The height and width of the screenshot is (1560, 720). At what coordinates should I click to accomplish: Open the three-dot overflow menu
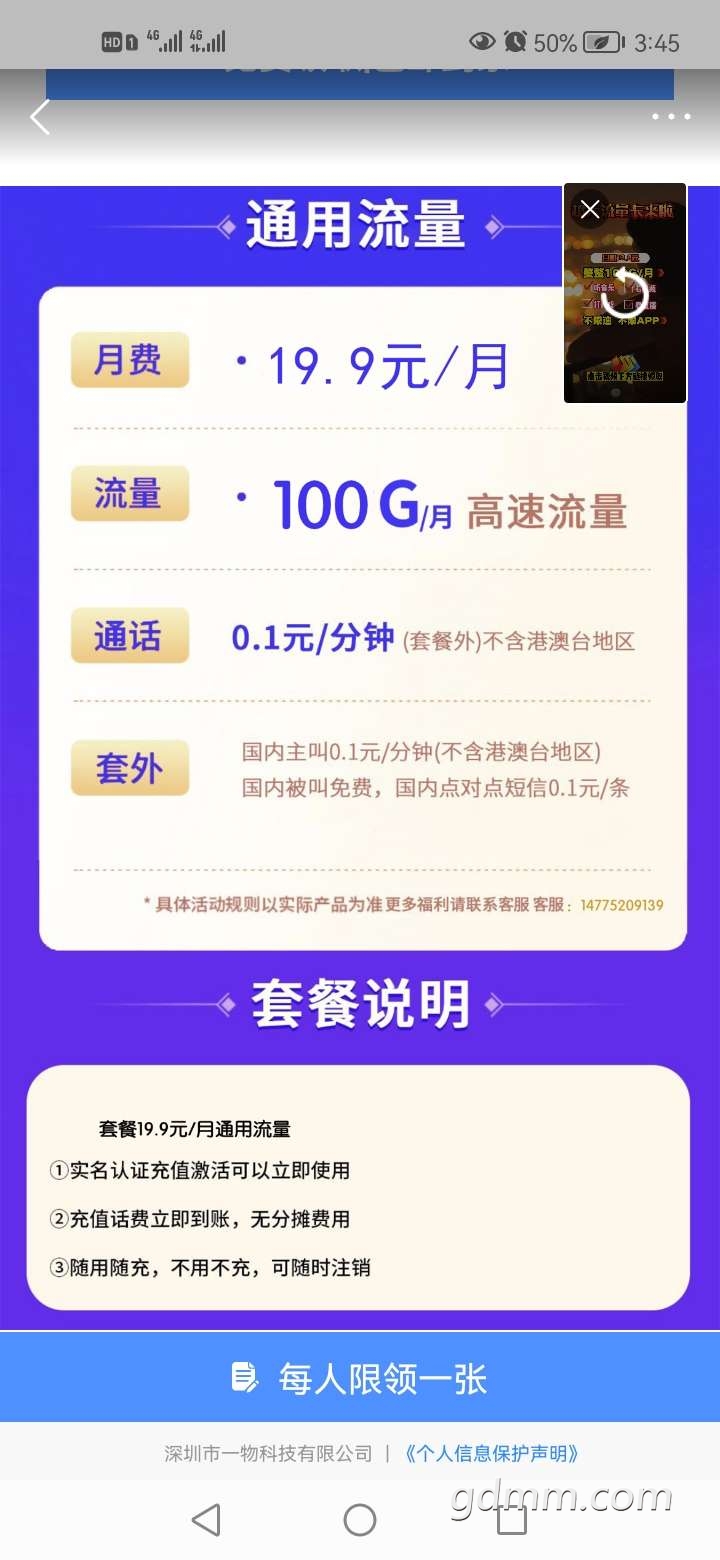tap(671, 117)
